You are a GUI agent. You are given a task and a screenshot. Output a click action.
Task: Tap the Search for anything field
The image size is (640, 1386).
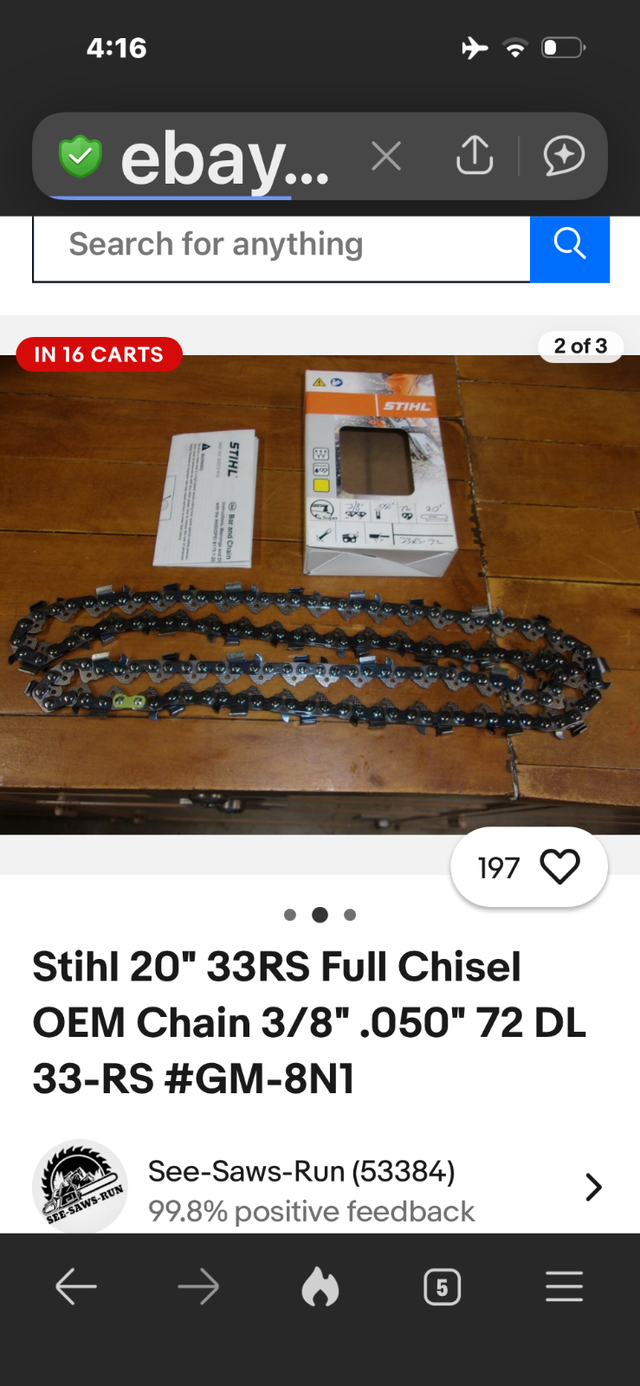click(x=280, y=245)
